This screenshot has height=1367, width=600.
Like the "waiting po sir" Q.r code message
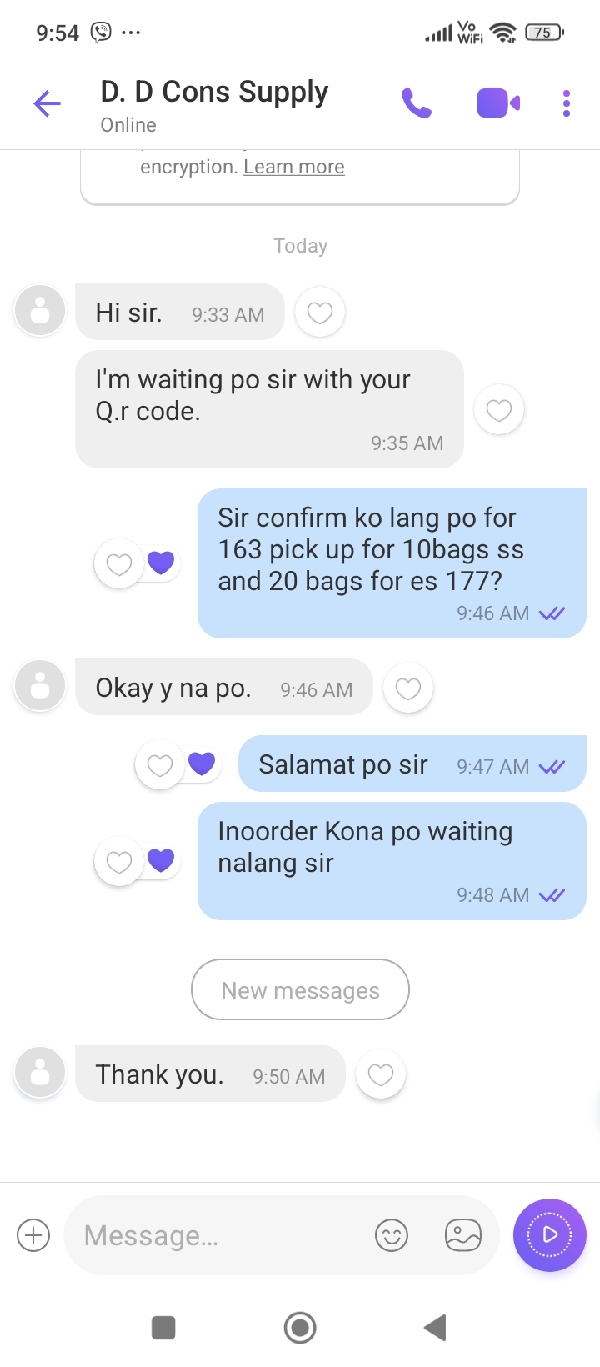(x=498, y=410)
